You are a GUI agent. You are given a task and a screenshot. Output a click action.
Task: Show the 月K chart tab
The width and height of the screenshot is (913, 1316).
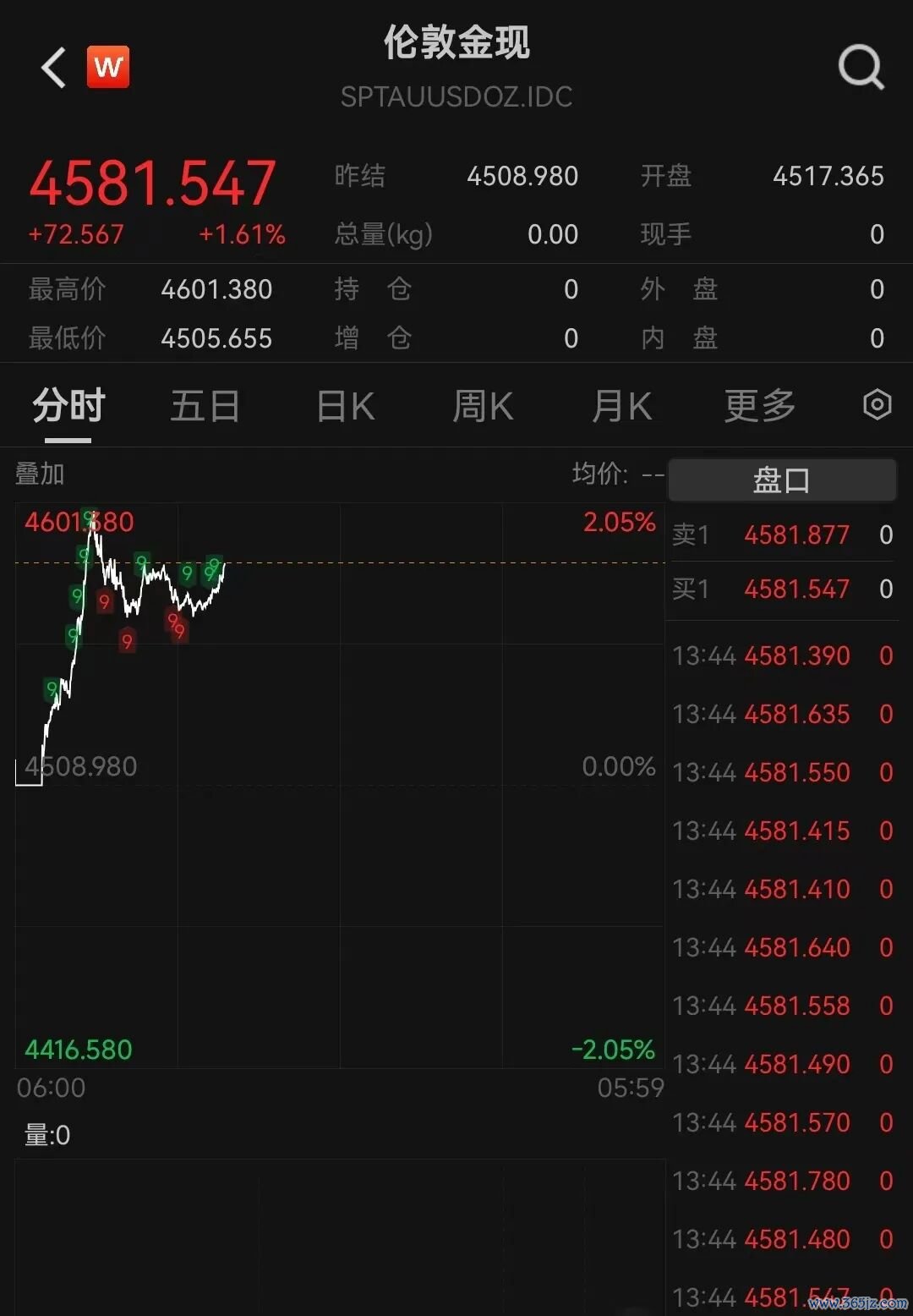621,406
